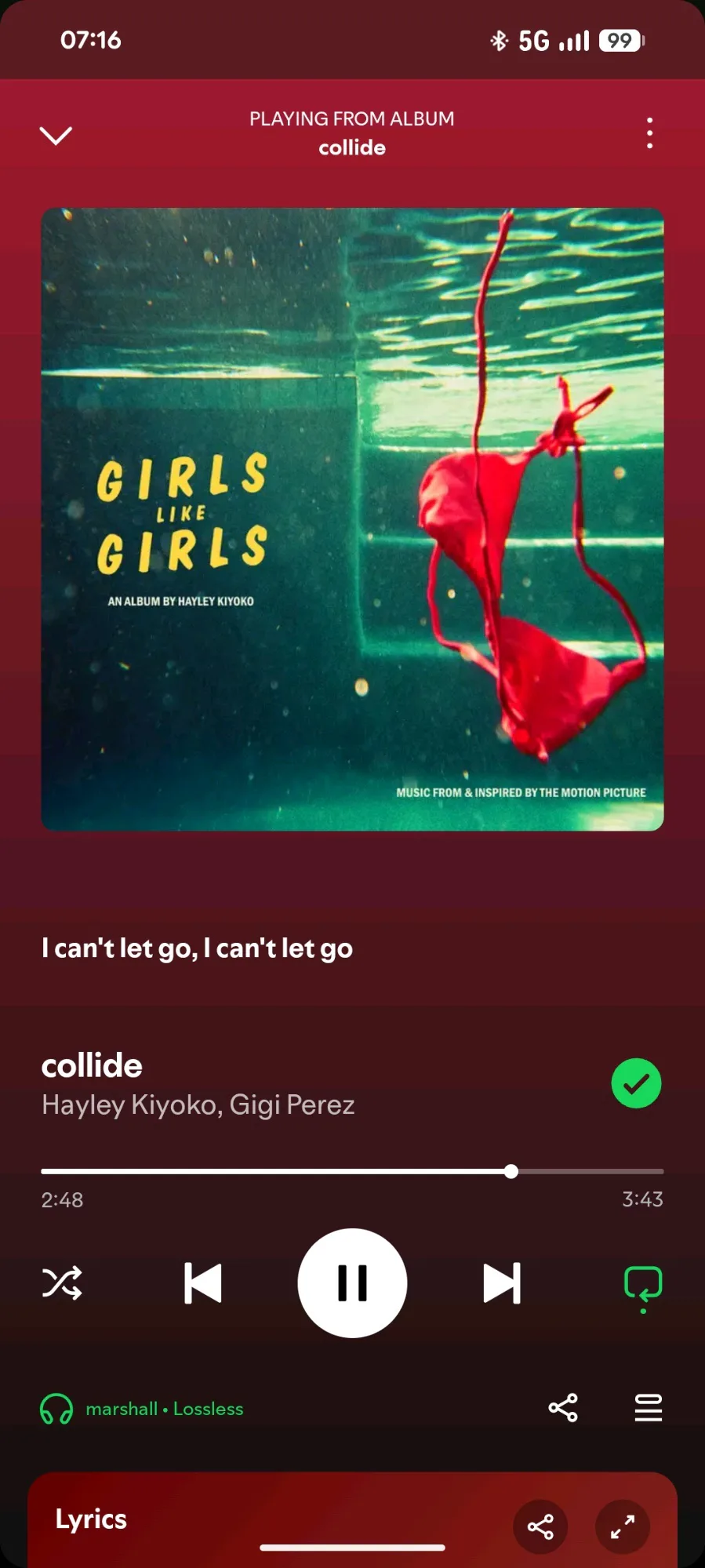Open the Lyrics card
This screenshot has height=1568, width=705.
point(92,1519)
